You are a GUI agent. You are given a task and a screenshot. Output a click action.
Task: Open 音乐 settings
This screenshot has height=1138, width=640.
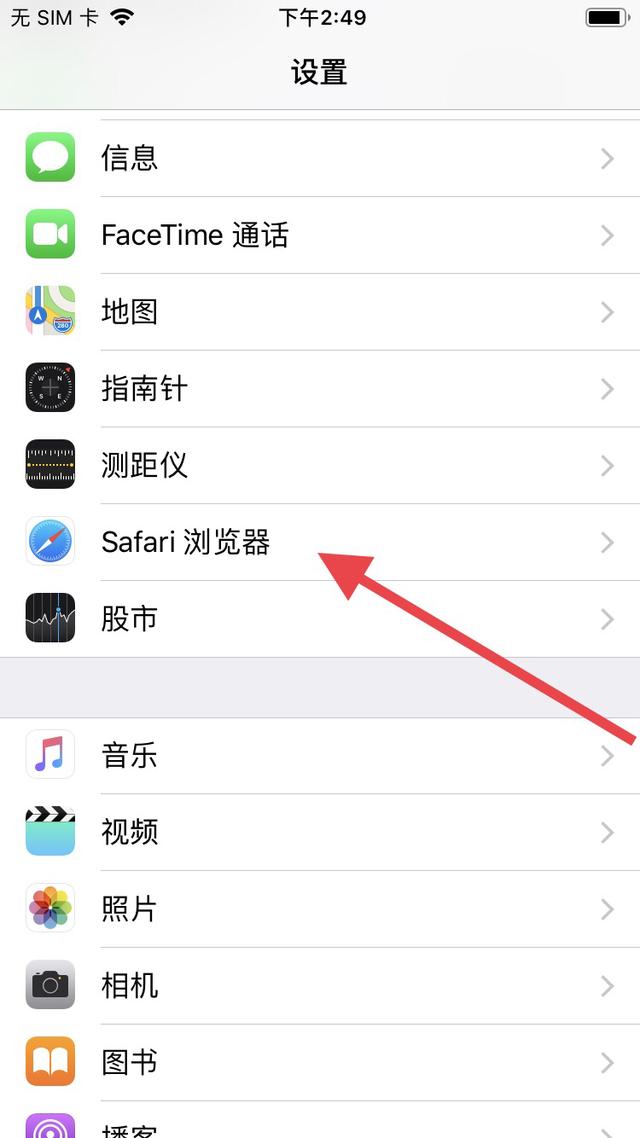pos(320,755)
